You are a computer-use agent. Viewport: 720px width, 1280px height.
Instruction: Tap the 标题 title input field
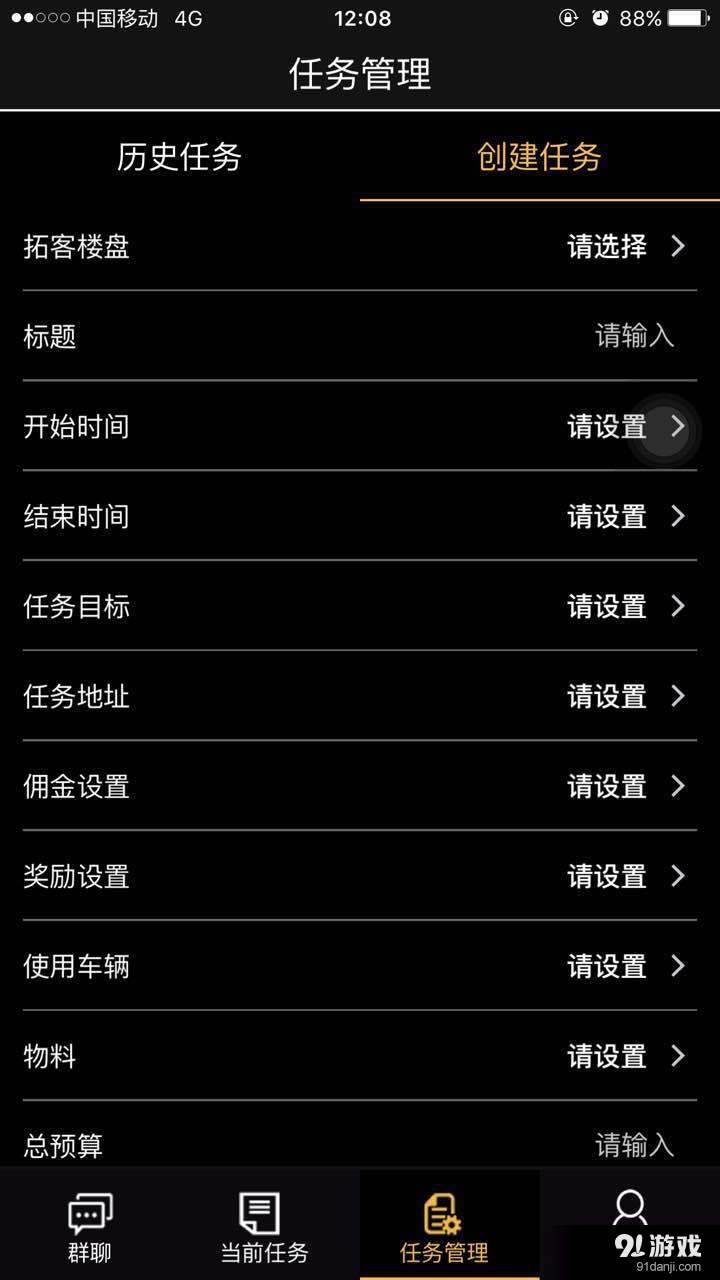pyautogui.click(x=634, y=337)
